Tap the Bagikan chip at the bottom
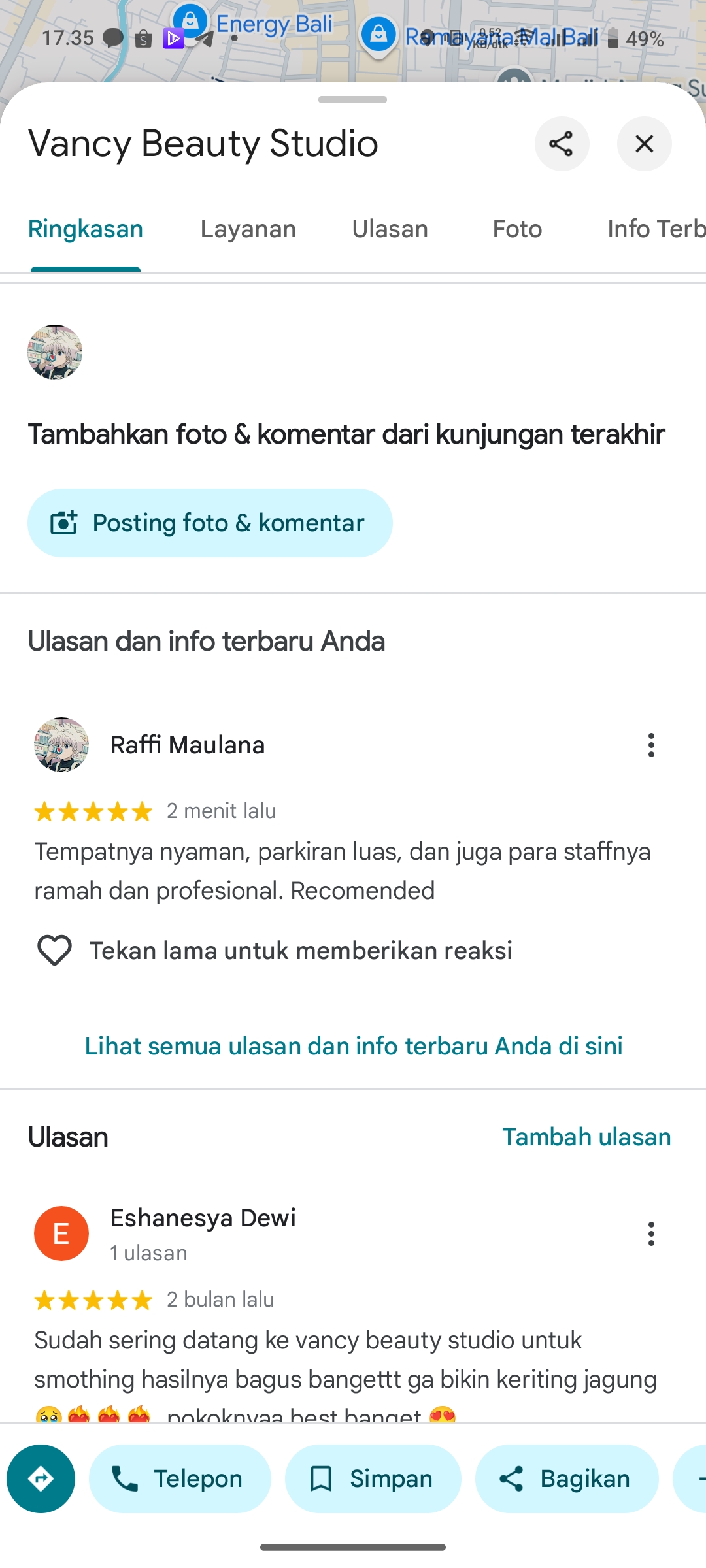The width and height of the screenshot is (706, 1568). coord(567,1478)
